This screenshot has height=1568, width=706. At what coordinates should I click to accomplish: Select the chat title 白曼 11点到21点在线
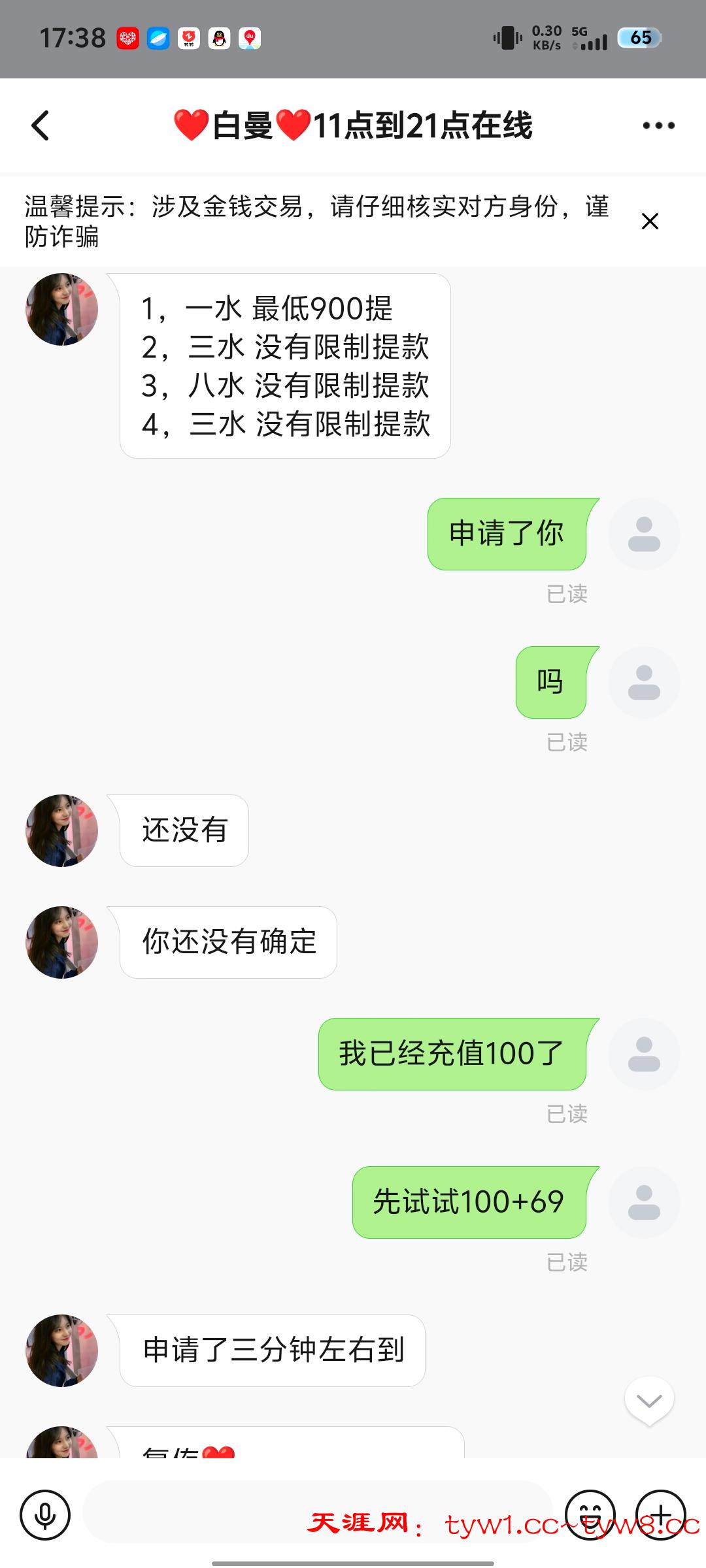tap(353, 125)
